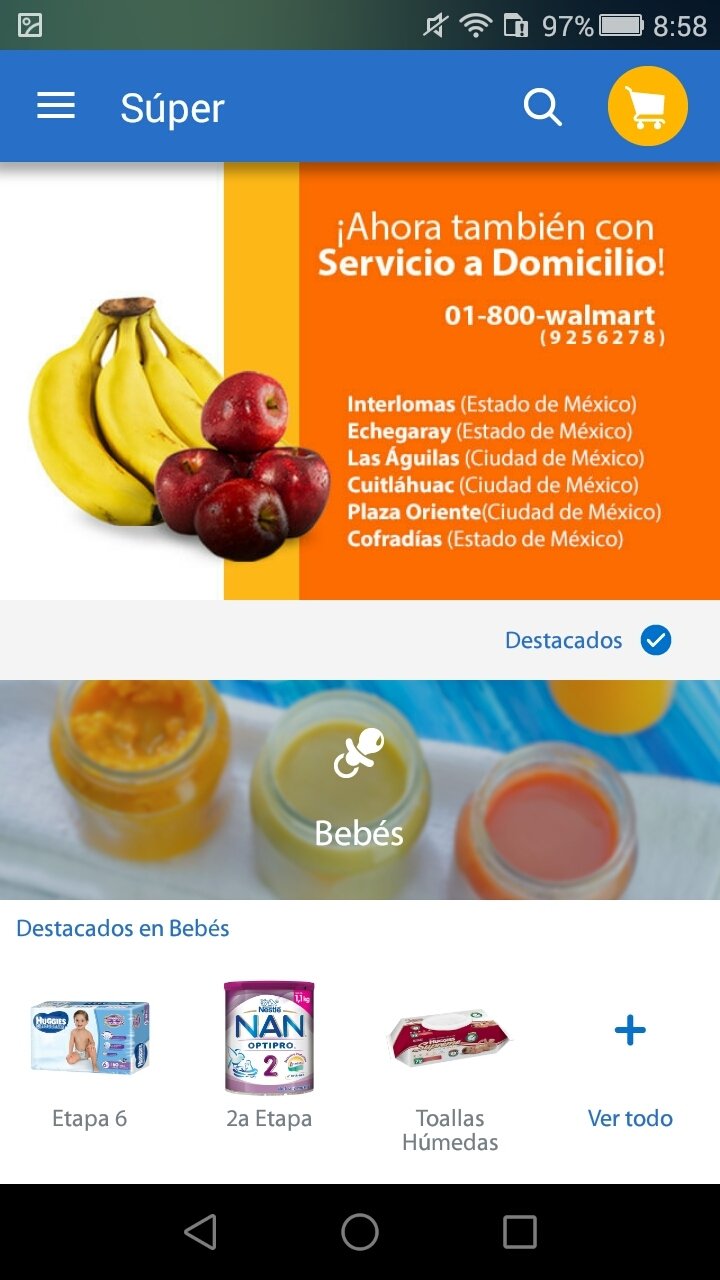Go to the Android home screen

pos(360,1232)
